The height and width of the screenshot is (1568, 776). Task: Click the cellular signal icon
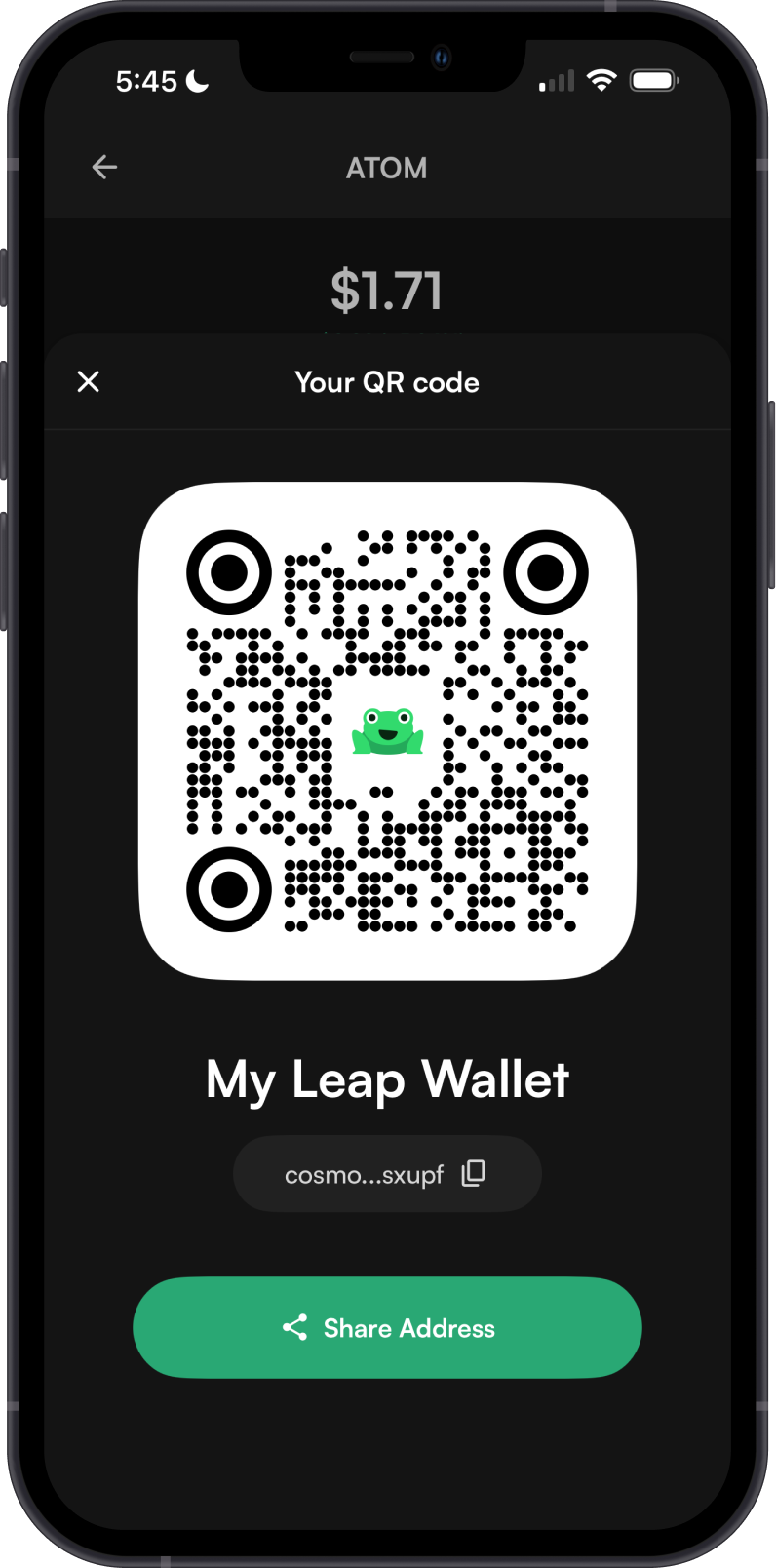click(x=554, y=82)
